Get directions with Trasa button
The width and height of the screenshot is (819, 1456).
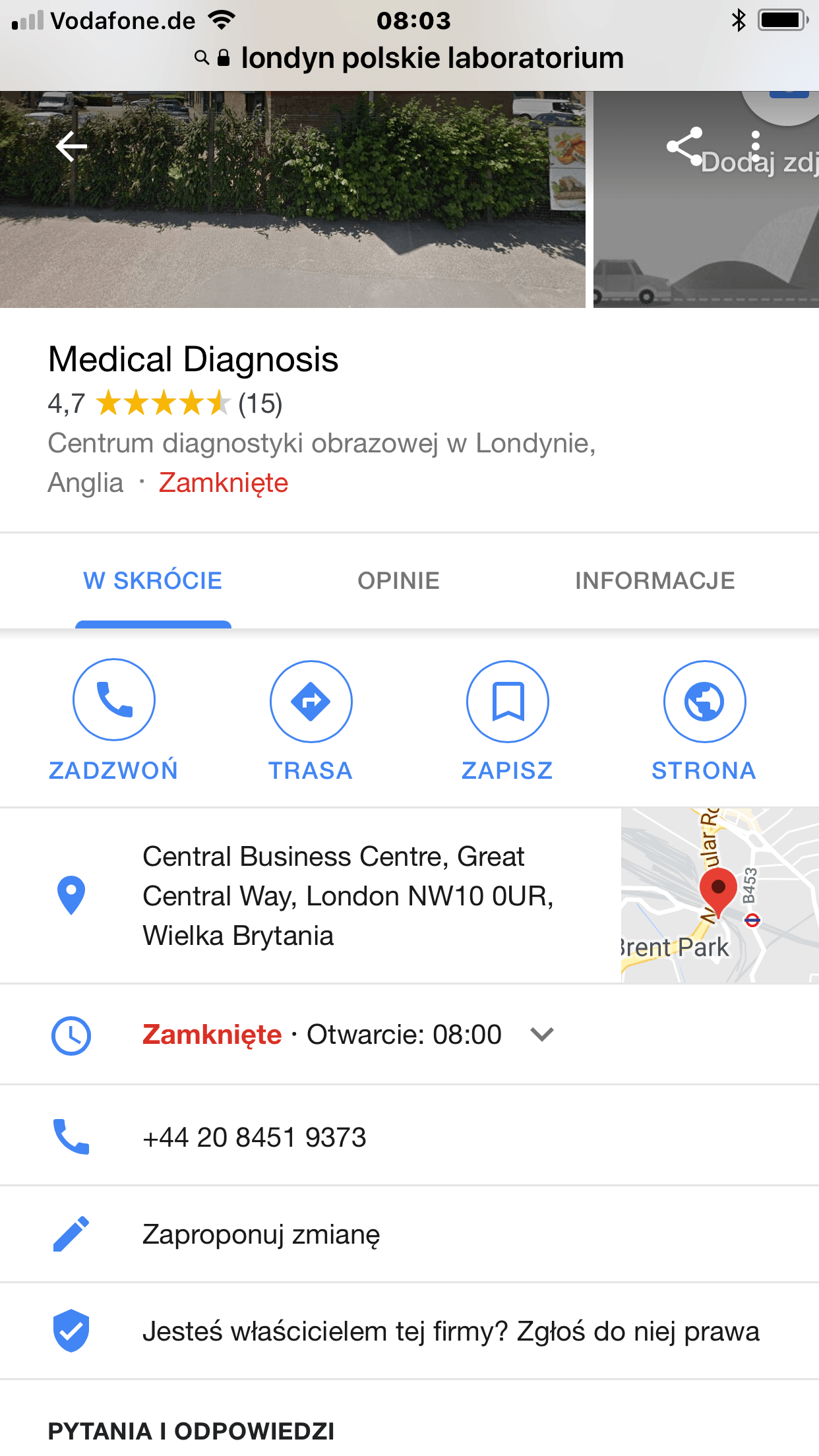(311, 720)
